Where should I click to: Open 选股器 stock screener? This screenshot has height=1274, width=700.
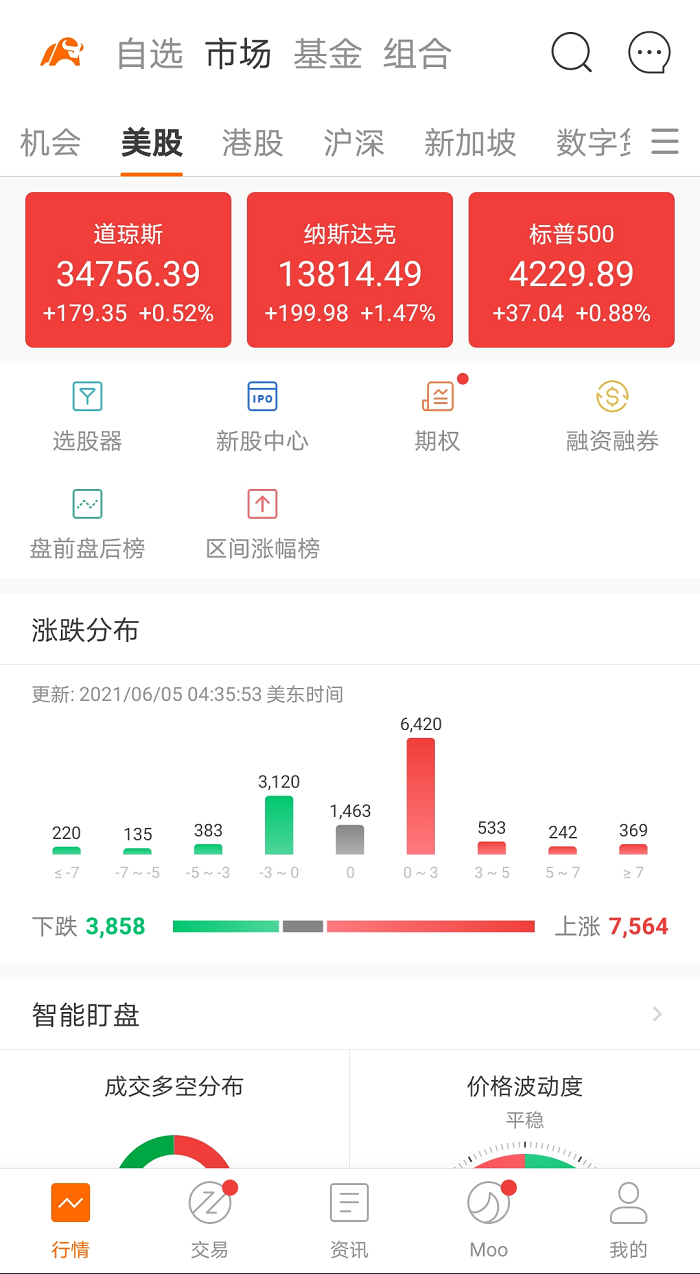[88, 416]
